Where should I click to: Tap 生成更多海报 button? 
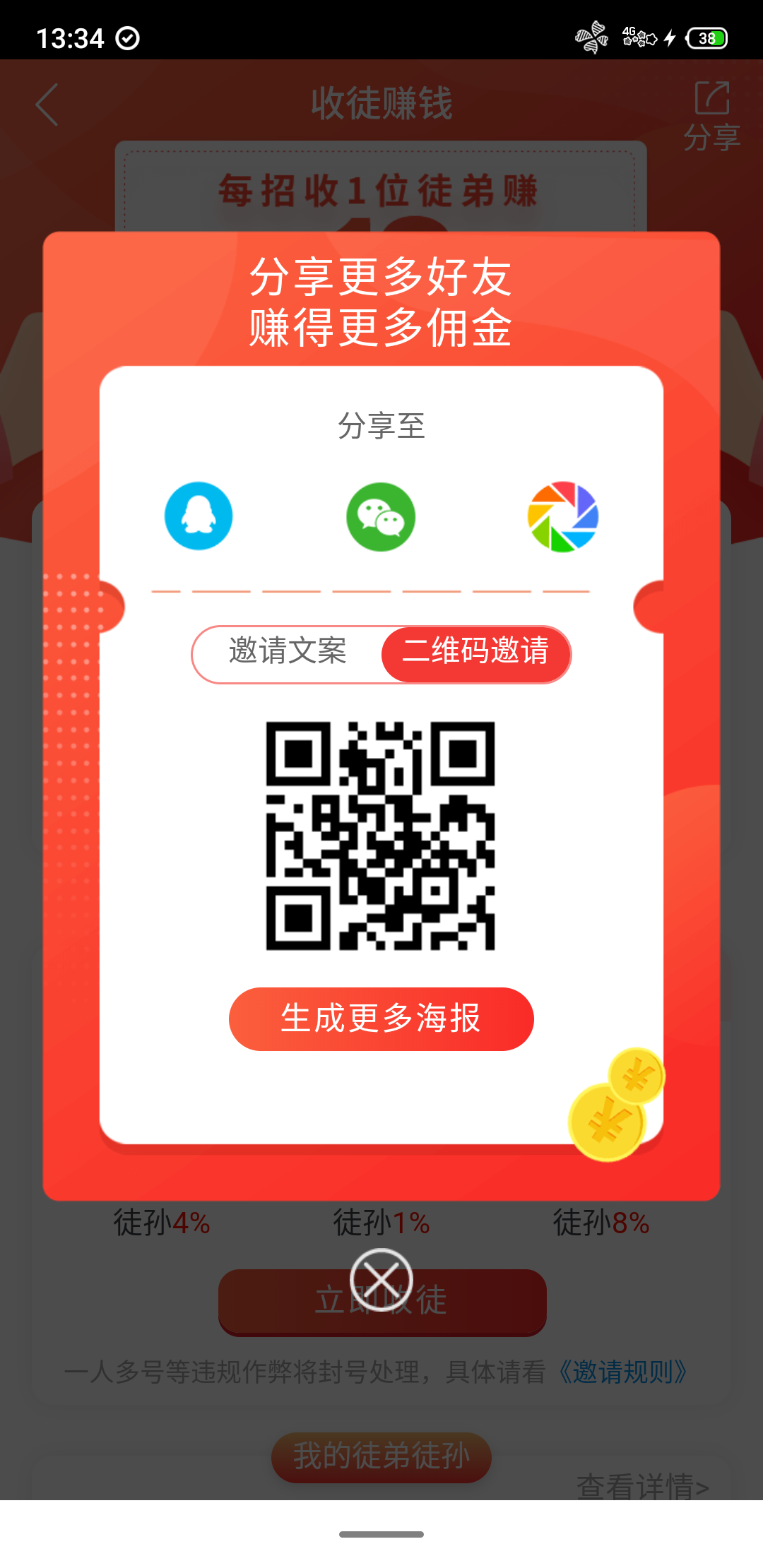click(x=381, y=1018)
